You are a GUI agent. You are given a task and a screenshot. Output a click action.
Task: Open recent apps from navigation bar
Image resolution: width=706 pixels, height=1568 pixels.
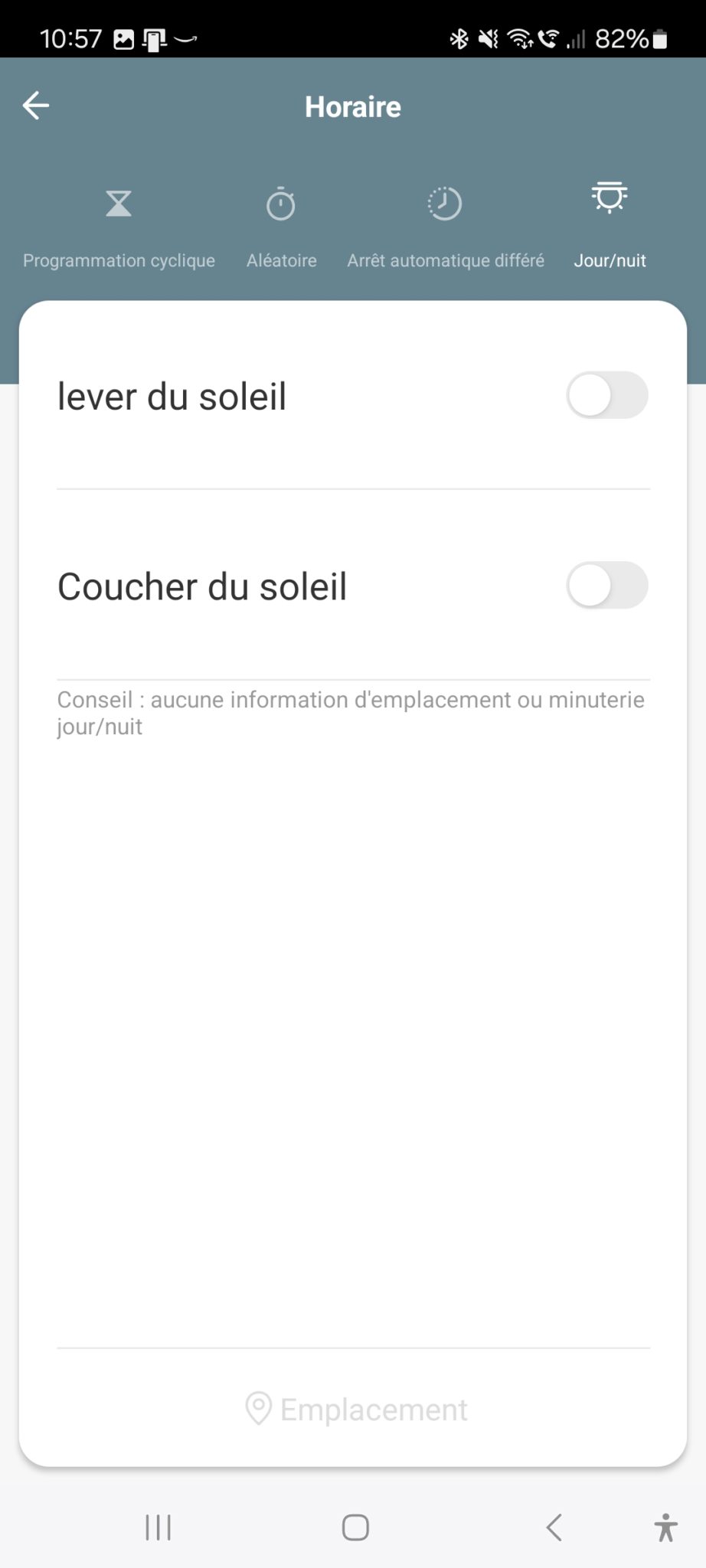pos(159,1527)
